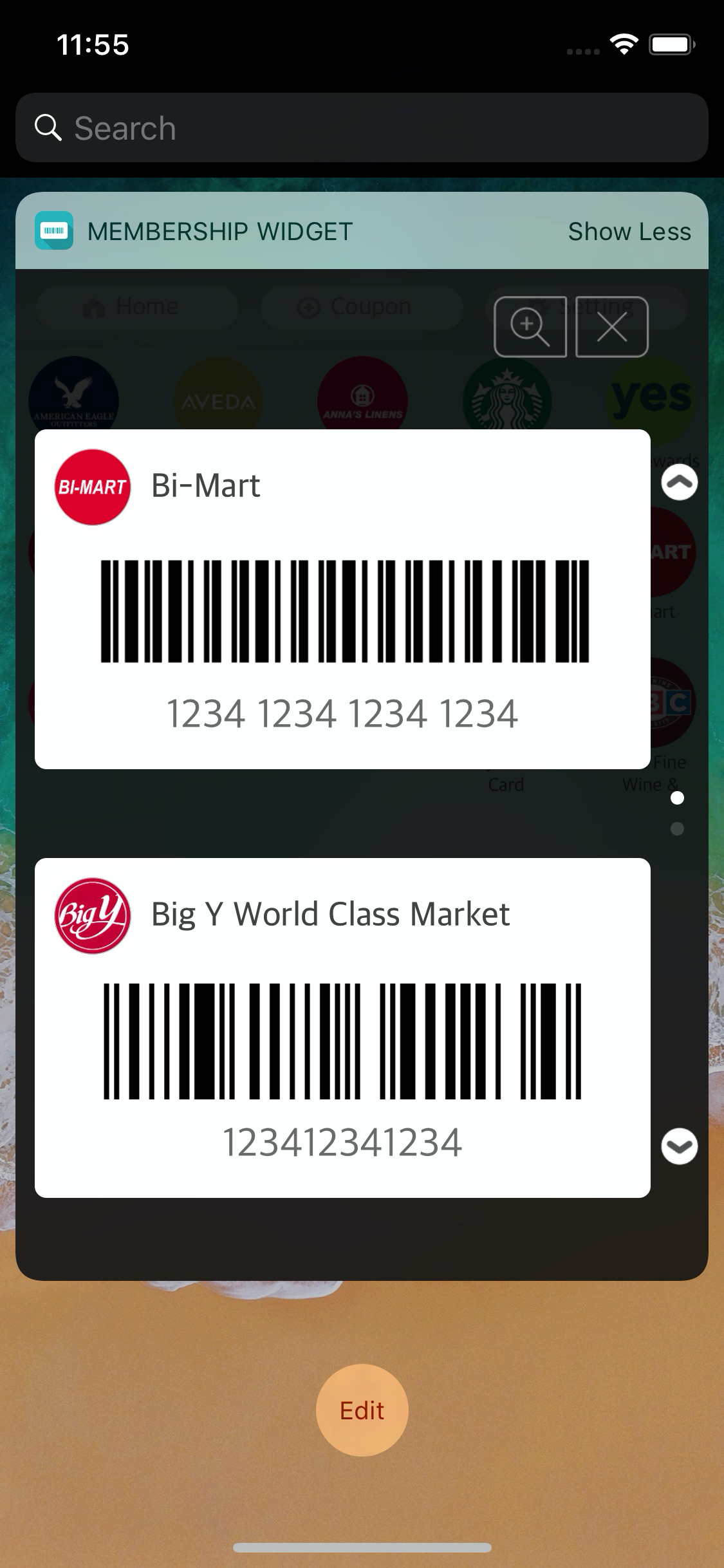The width and height of the screenshot is (724, 1568).
Task: Tap the Membership Widget app icon
Action: [x=54, y=230]
